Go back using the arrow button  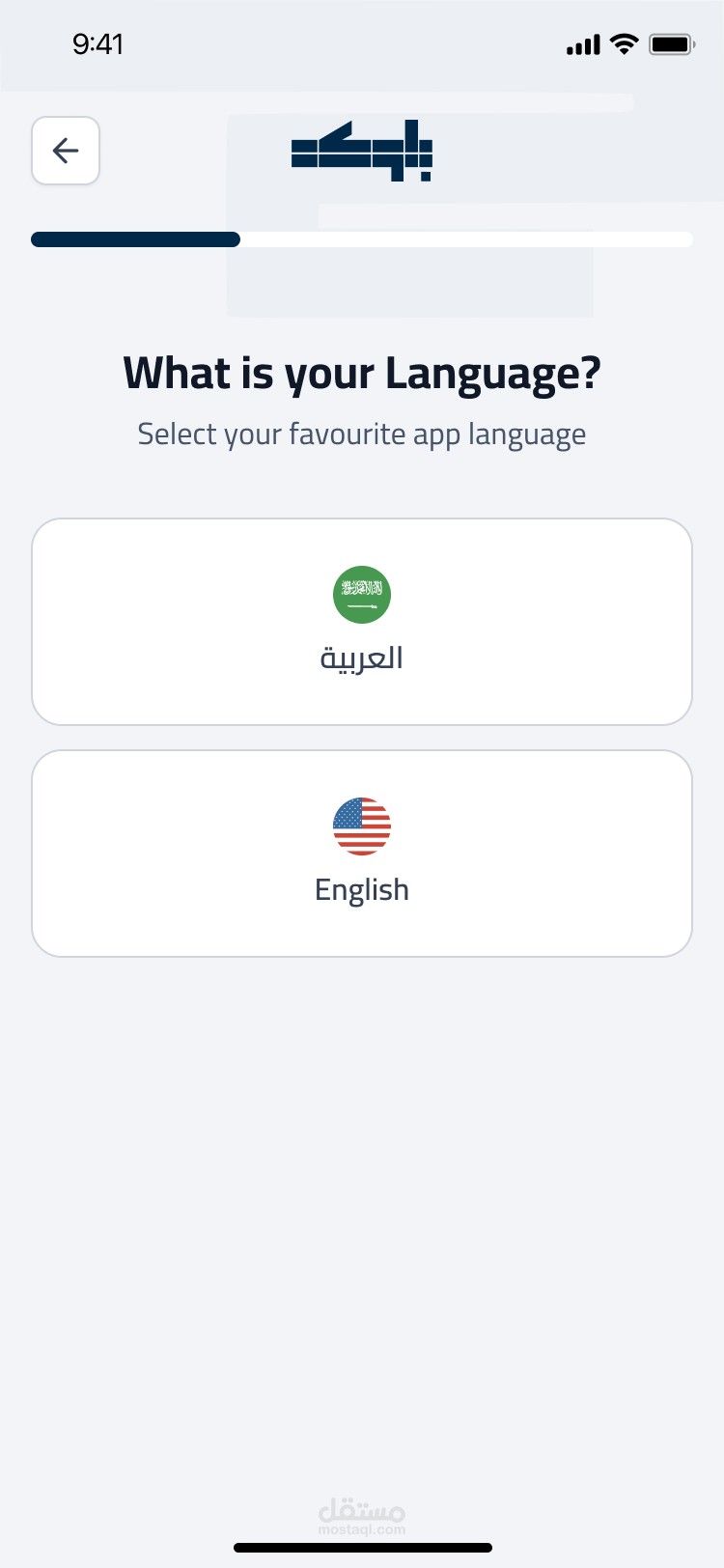coord(66,151)
